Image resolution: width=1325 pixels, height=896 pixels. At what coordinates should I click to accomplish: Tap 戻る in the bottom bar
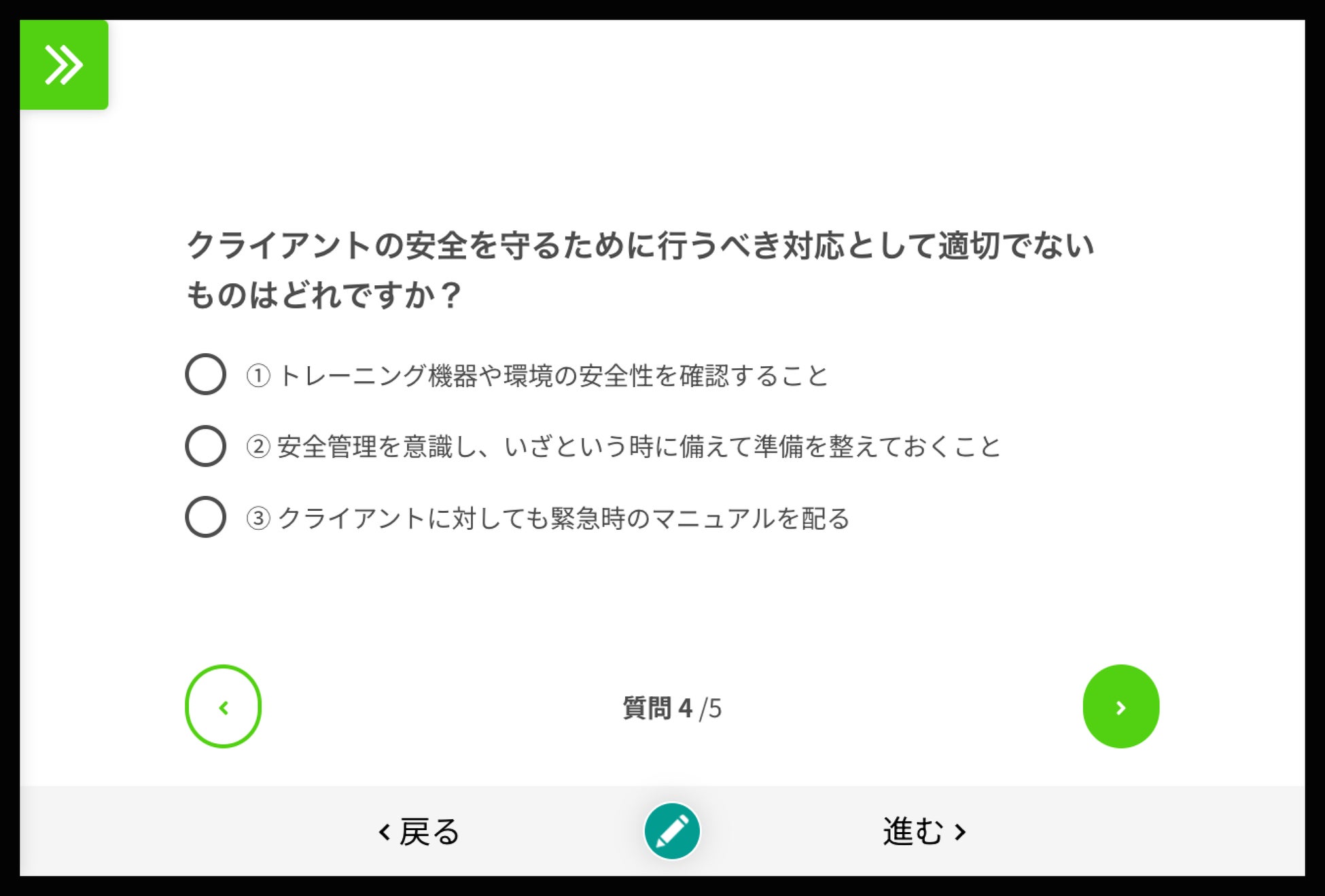pos(419,831)
